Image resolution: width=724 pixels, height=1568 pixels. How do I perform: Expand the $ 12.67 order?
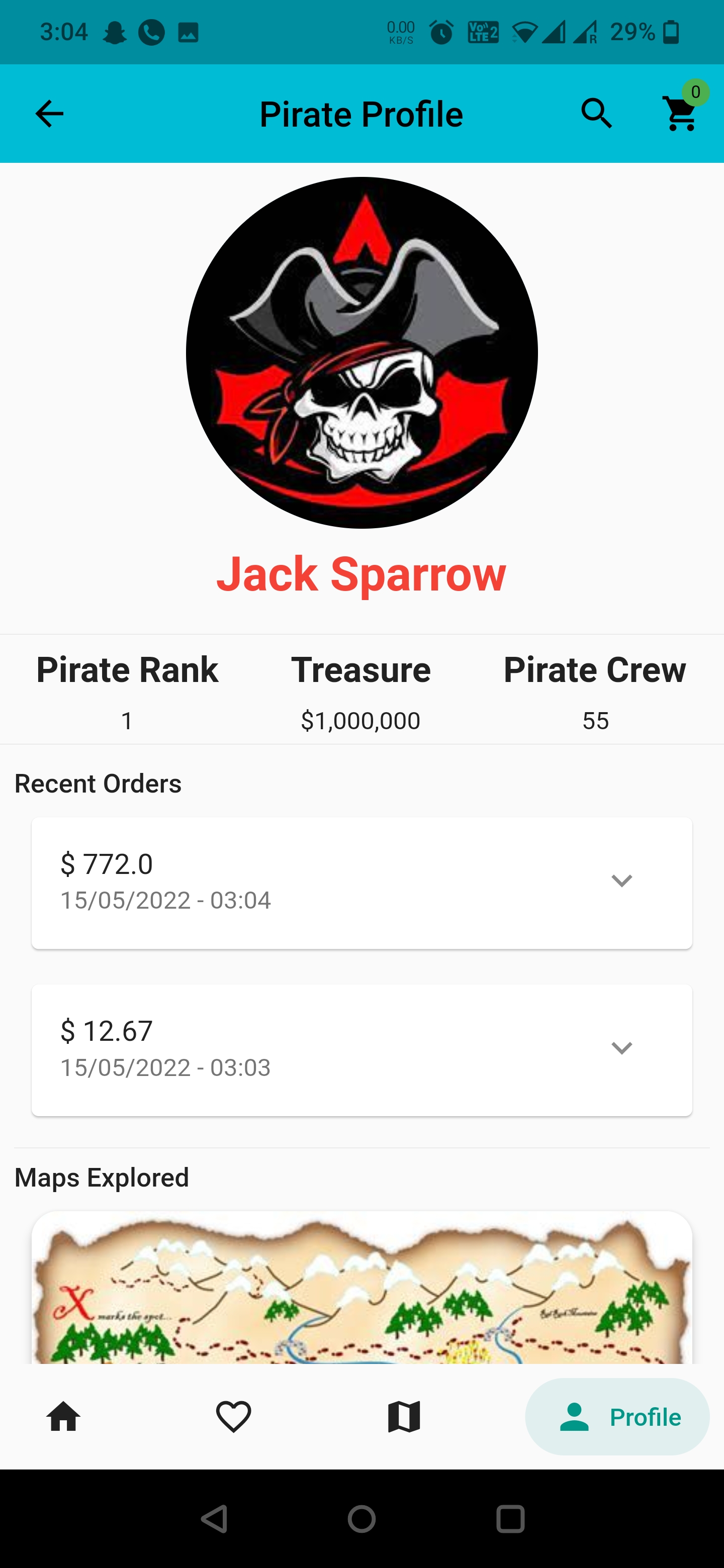[x=622, y=1048]
